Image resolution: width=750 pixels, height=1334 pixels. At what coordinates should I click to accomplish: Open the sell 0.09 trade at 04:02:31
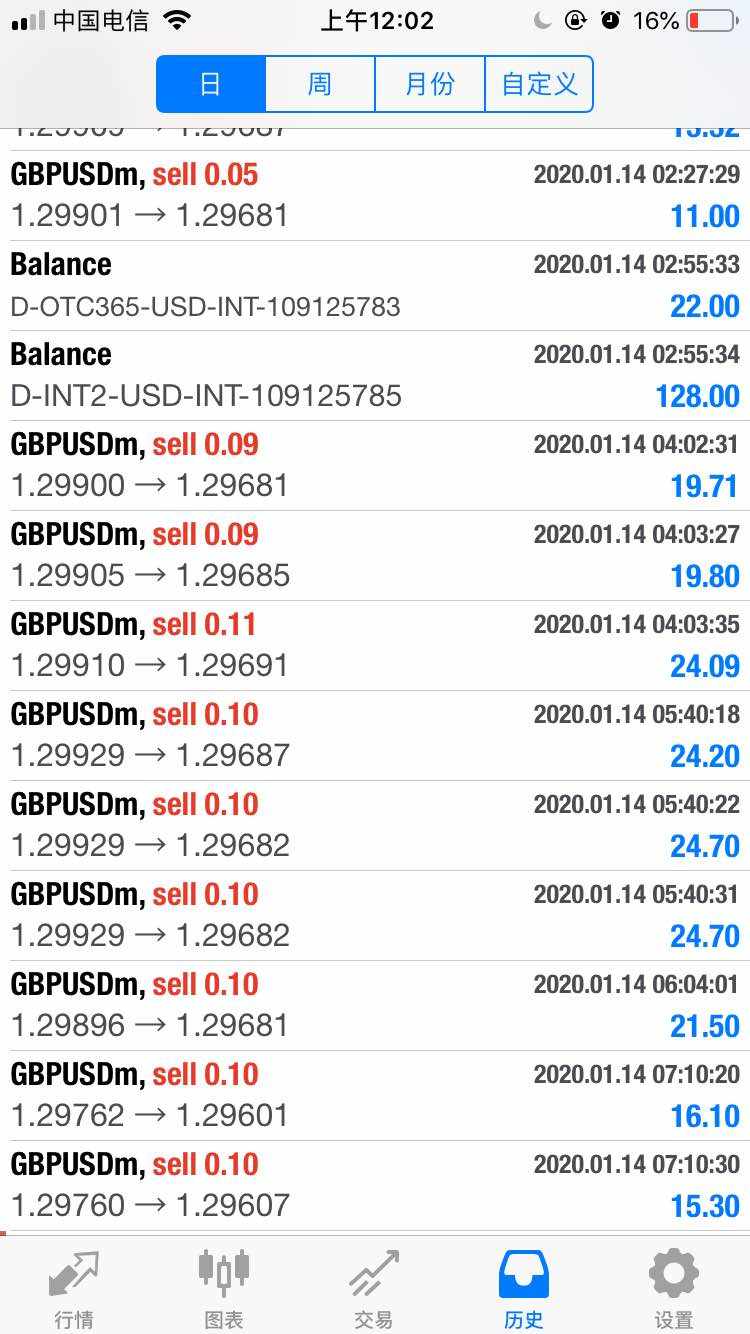click(x=375, y=466)
